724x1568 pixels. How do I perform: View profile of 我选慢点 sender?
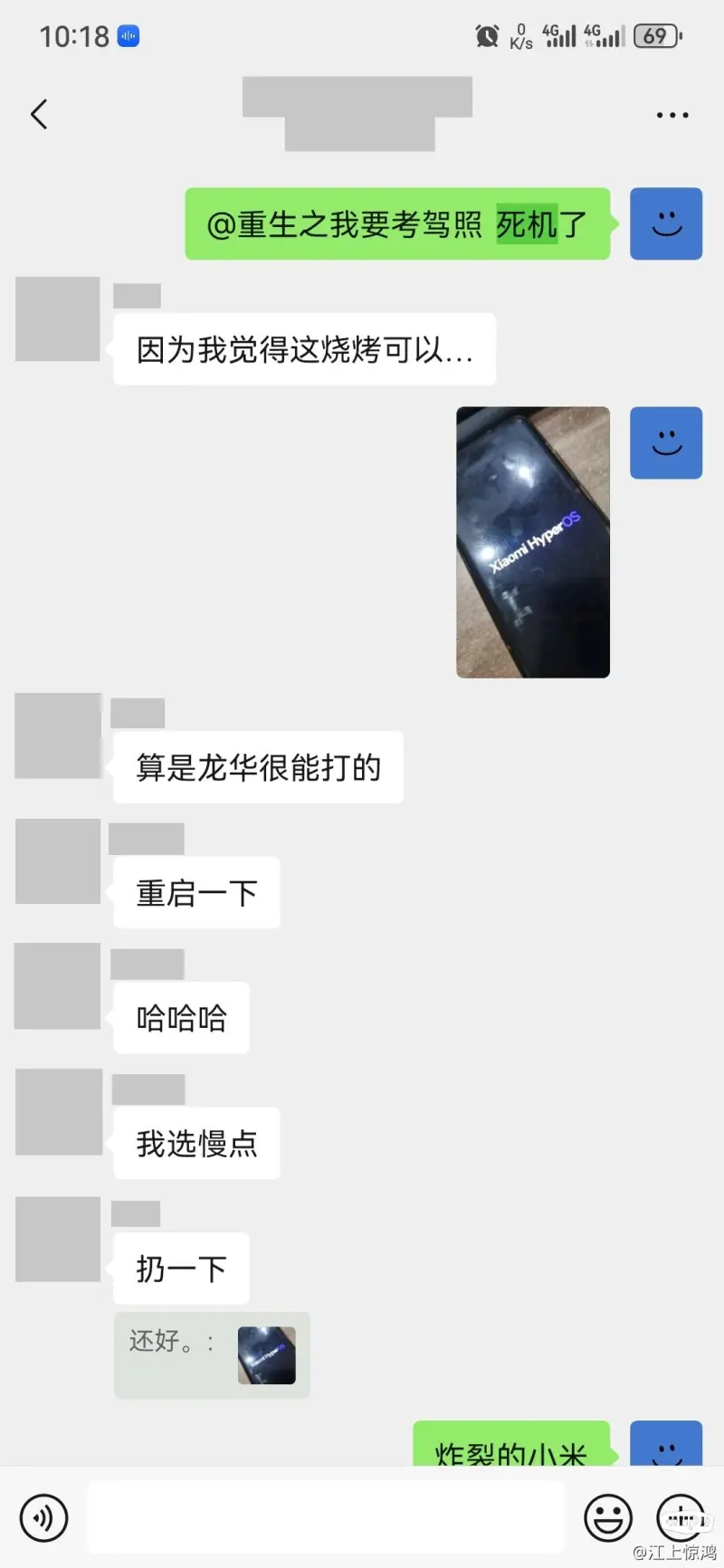click(58, 1112)
